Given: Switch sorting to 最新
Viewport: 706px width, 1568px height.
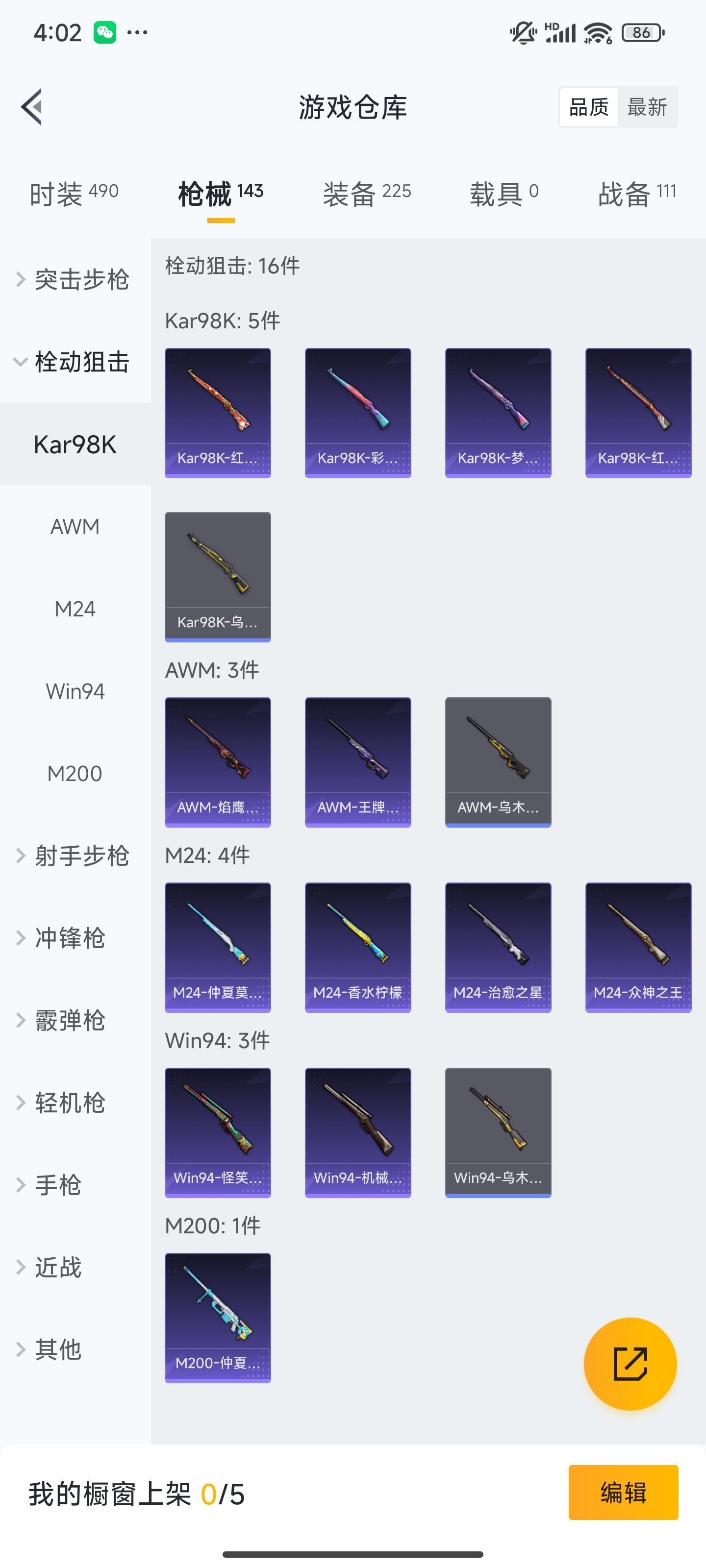Looking at the screenshot, I should coord(648,106).
